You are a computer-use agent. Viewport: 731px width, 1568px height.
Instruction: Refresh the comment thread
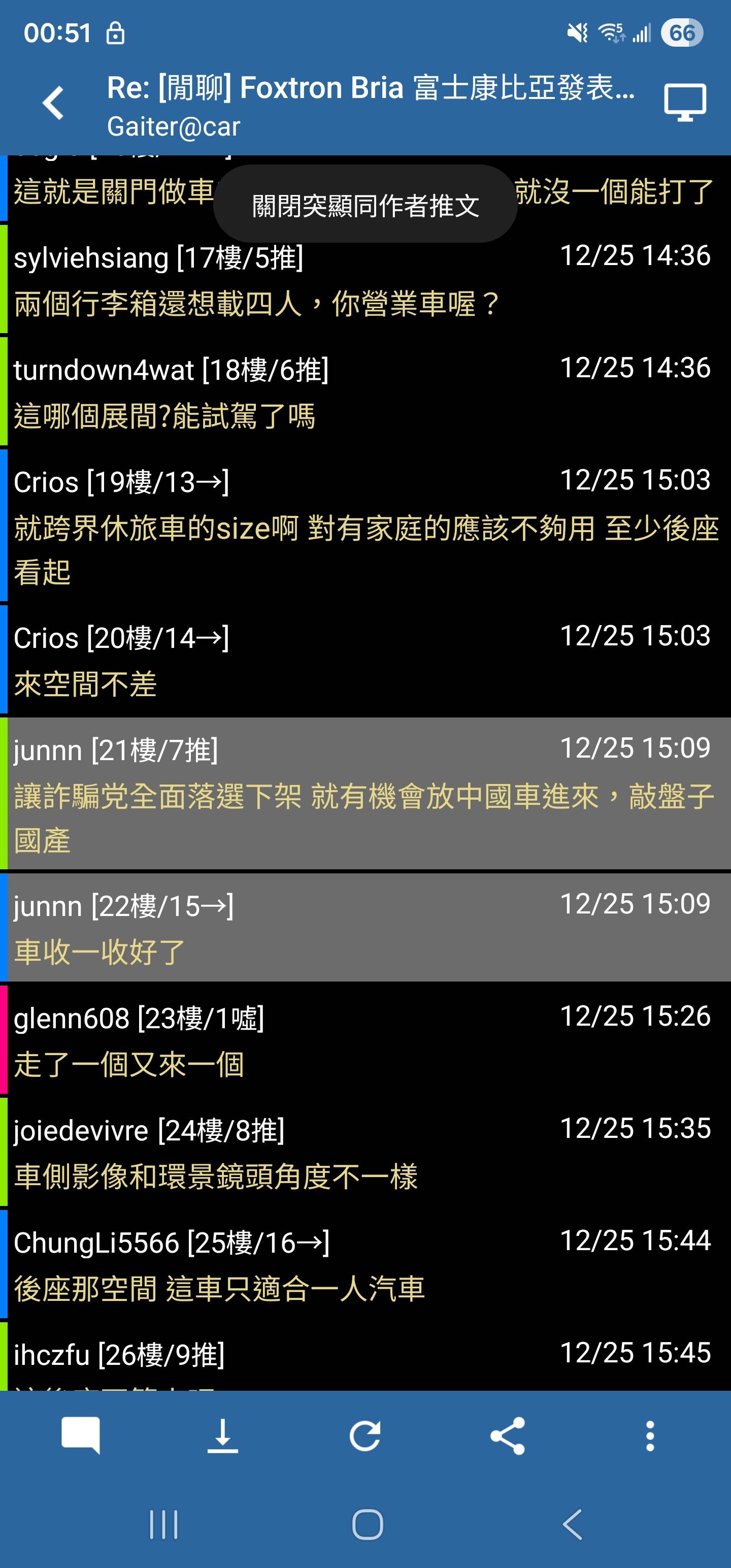click(x=365, y=1435)
